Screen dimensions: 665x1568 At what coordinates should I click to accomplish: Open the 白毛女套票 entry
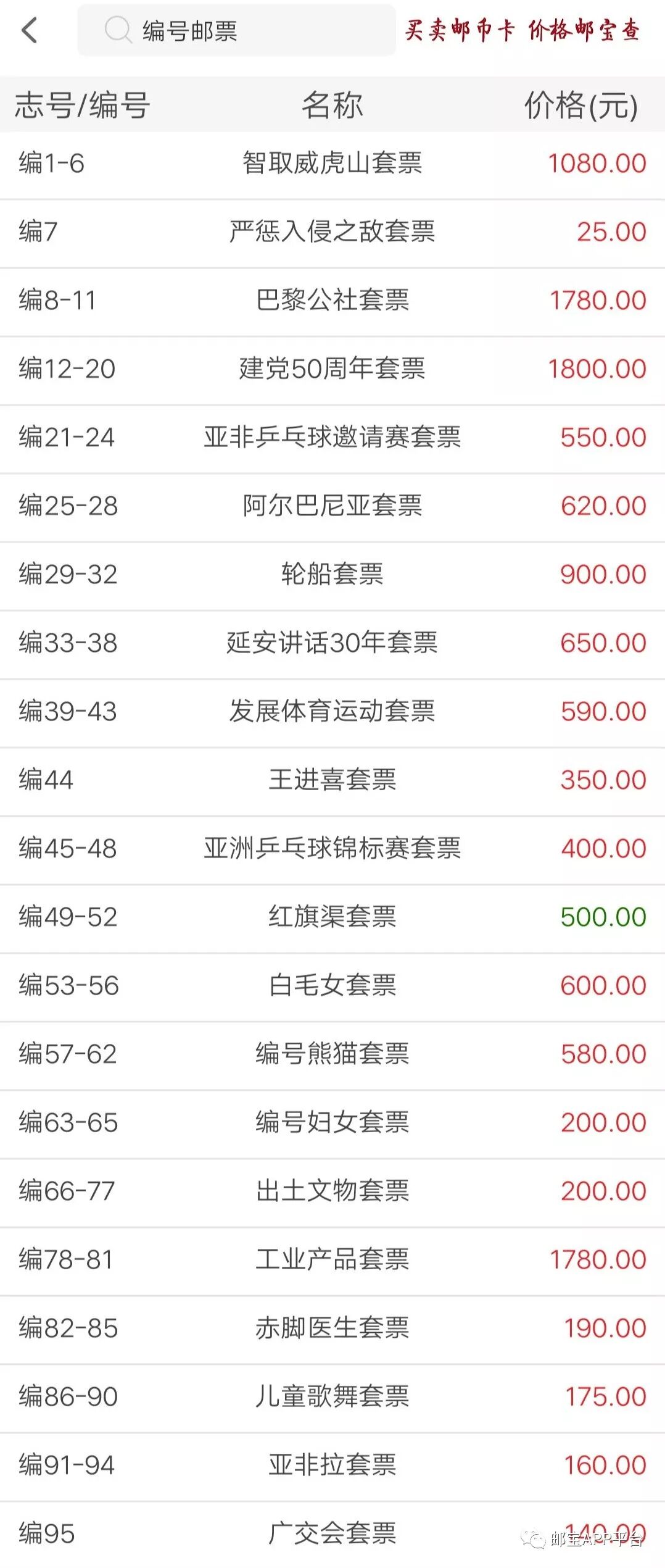332,986
